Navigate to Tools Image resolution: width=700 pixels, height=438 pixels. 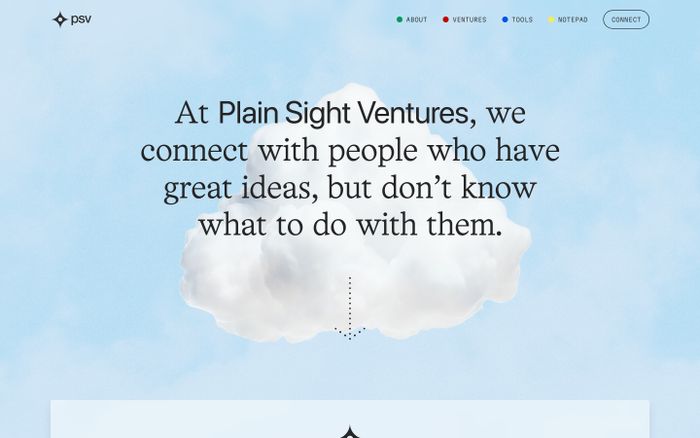(x=521, y=20)
